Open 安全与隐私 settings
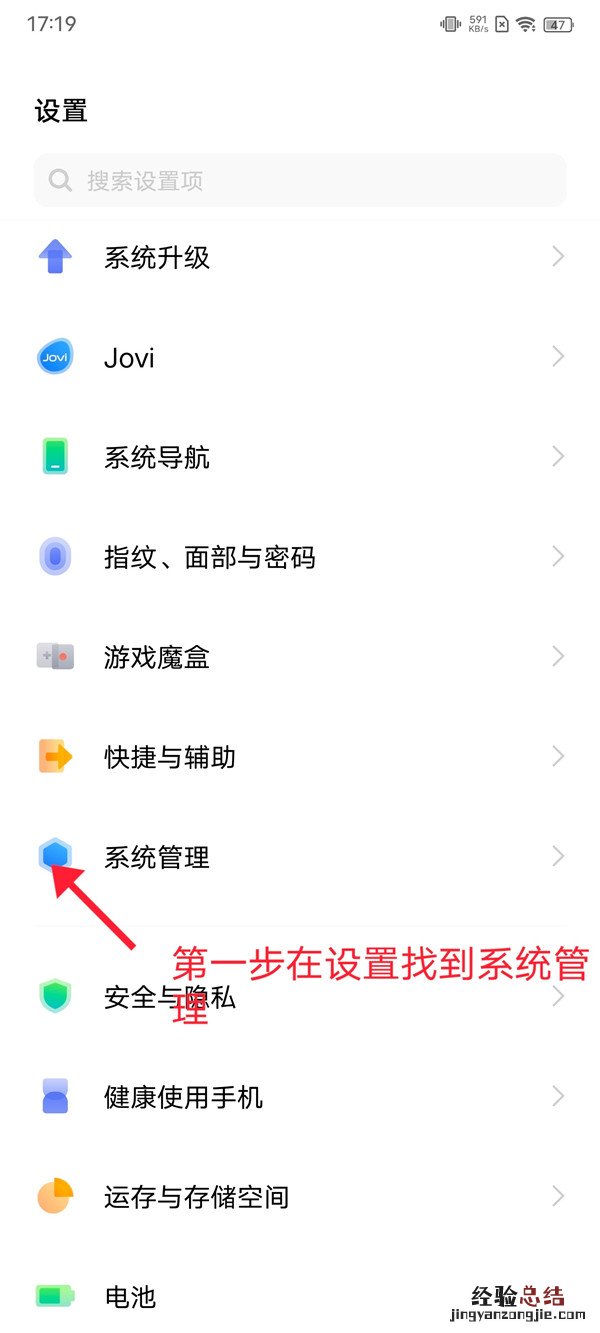 (300, 997)
